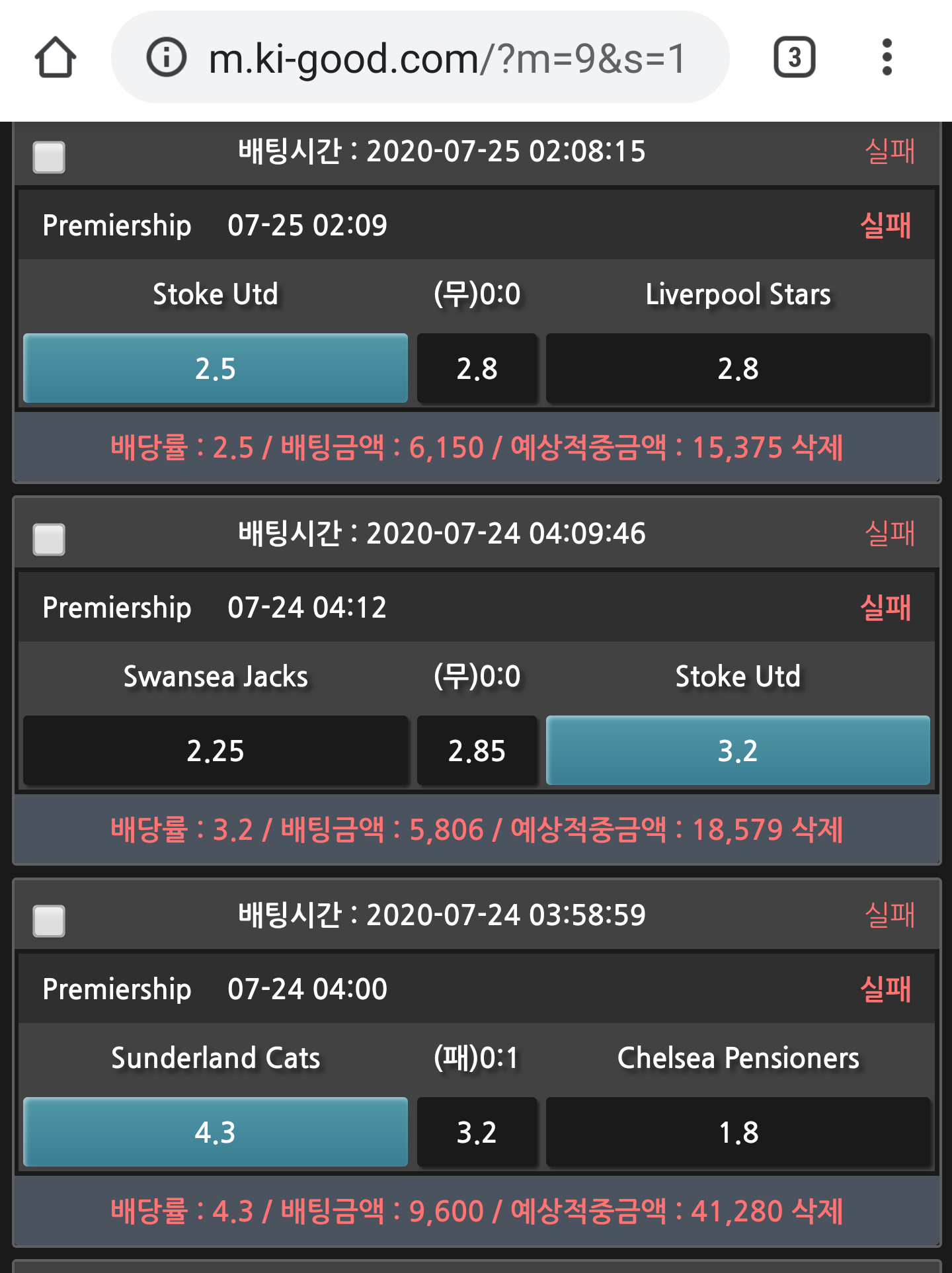Tap Stoke Utd 3.2 odds button
This screenshot has height=1273, width=952.
pyautogui.click(x=738, y=751)
